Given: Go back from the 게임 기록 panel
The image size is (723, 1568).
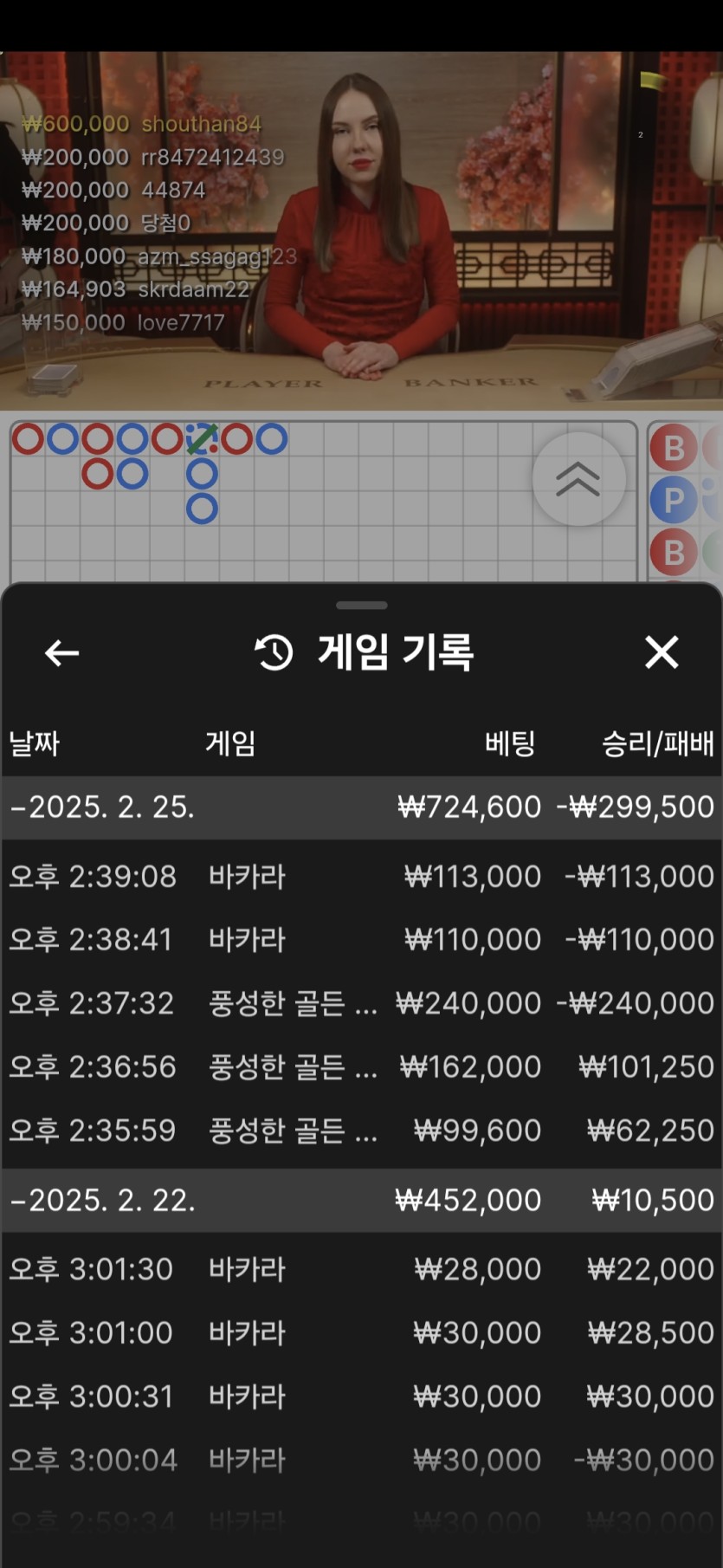Looking at the screenshot, I should (61, 653).
